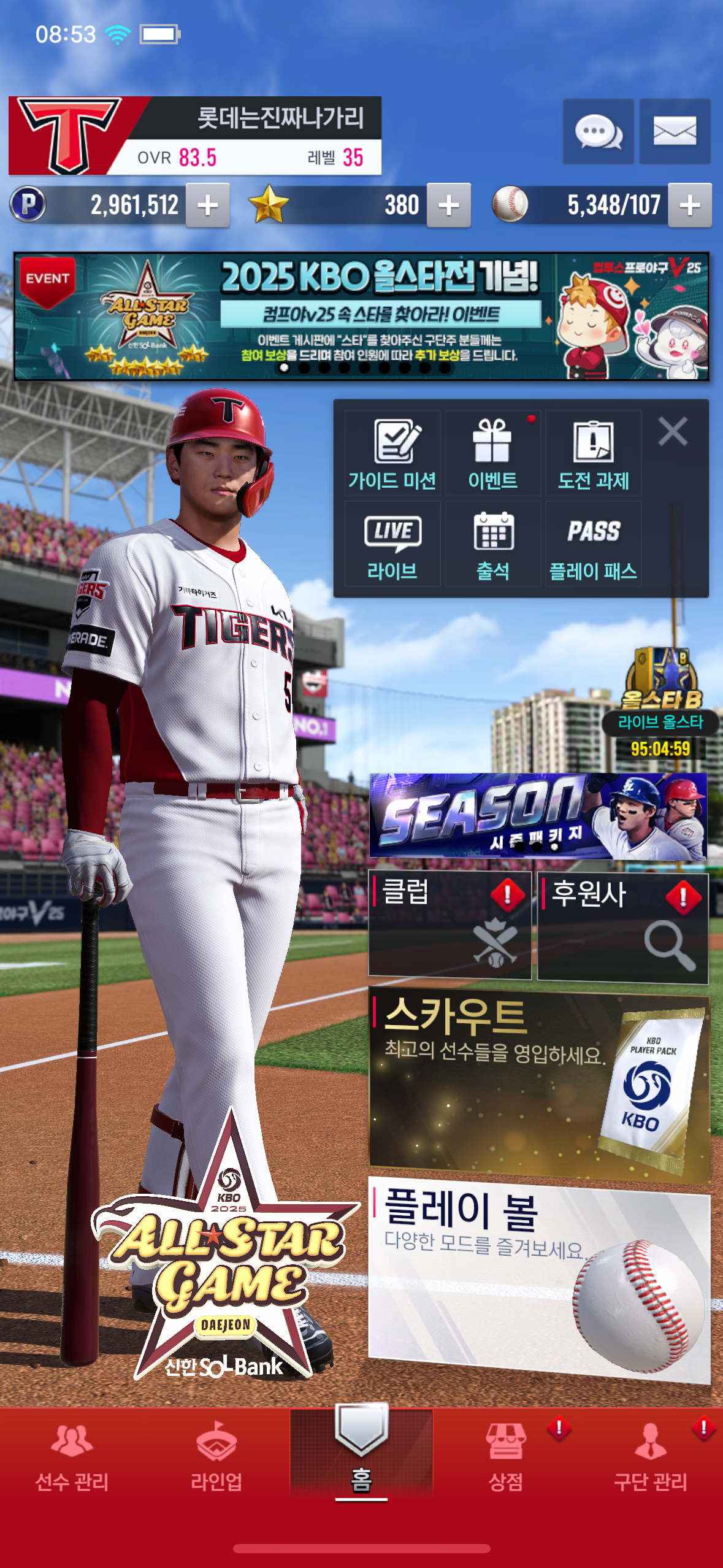
Task: Open the chat speech-bubble icon
Action: tap(599, 131)
